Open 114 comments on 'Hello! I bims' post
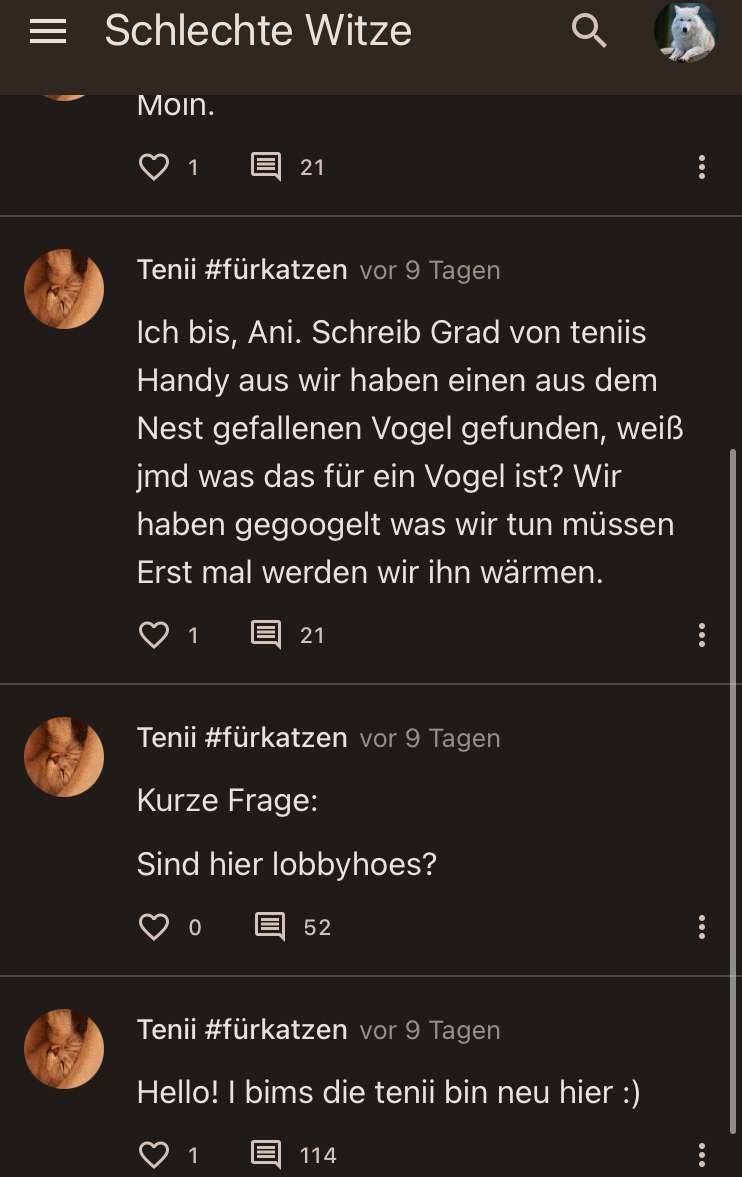 pos(266,1155)
